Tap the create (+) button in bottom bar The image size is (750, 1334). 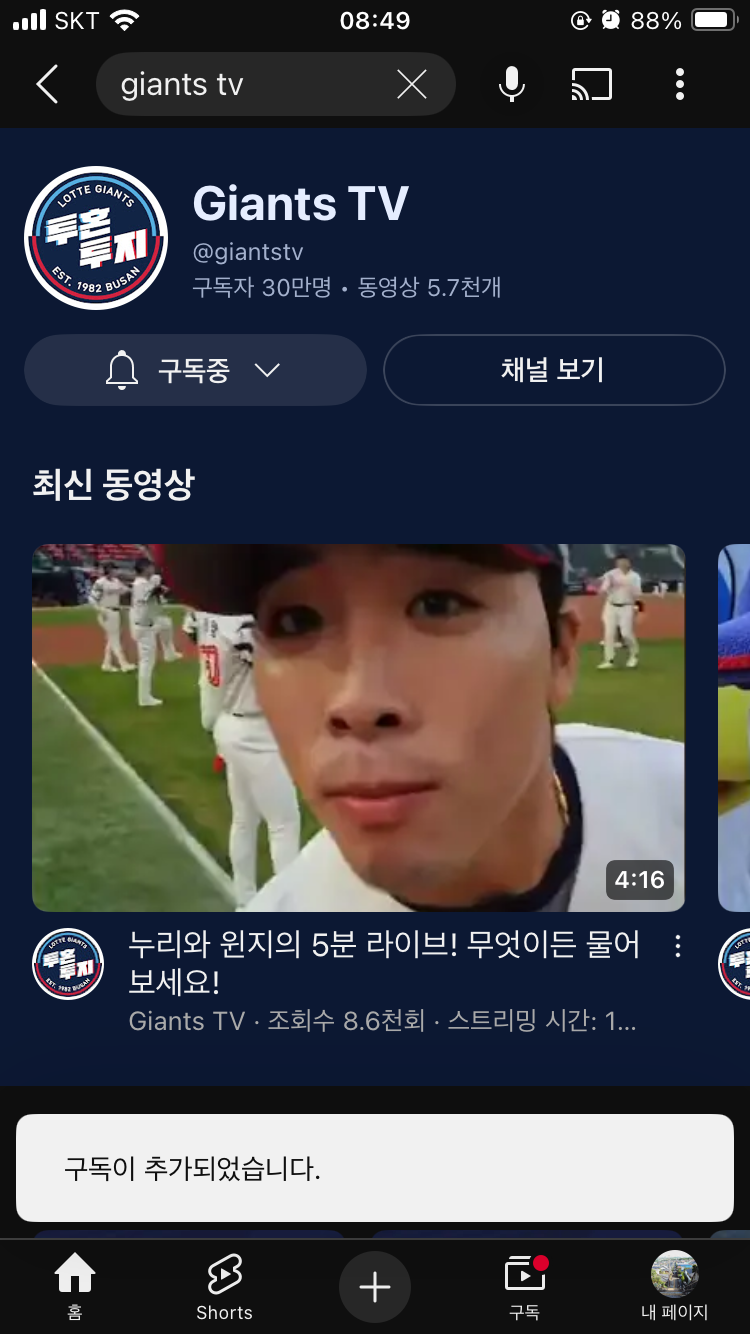375,1285
